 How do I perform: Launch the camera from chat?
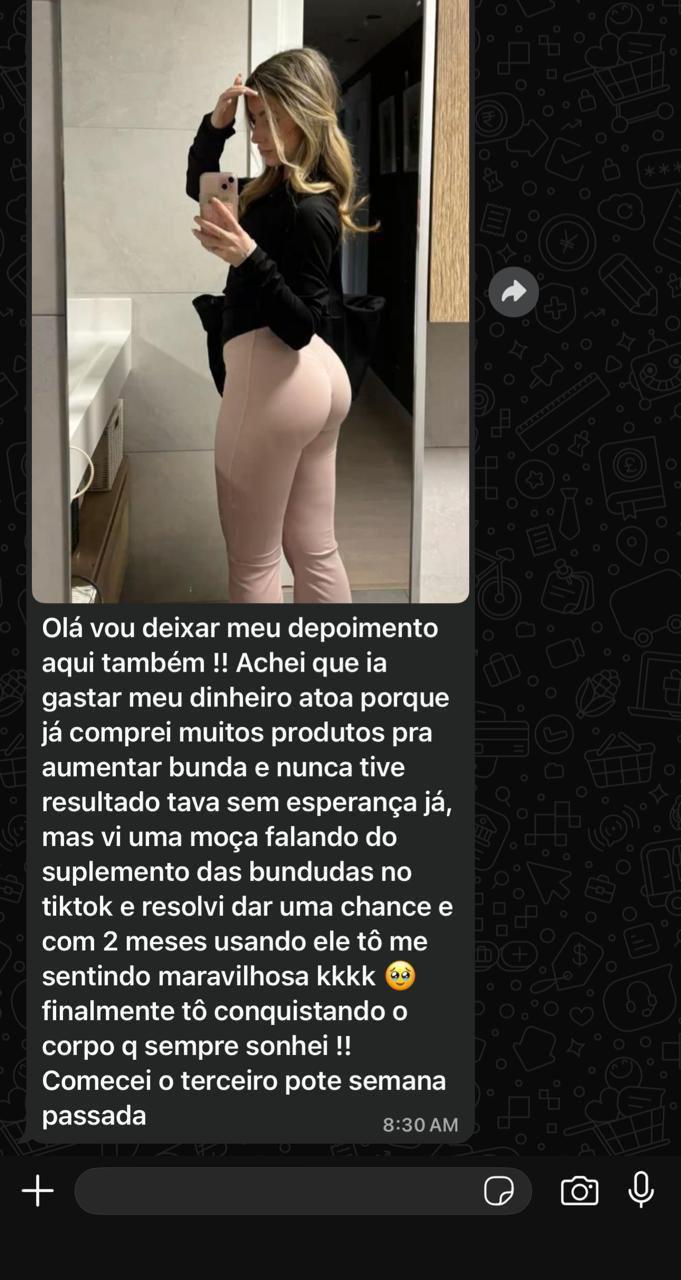[x=579, y=1190]
